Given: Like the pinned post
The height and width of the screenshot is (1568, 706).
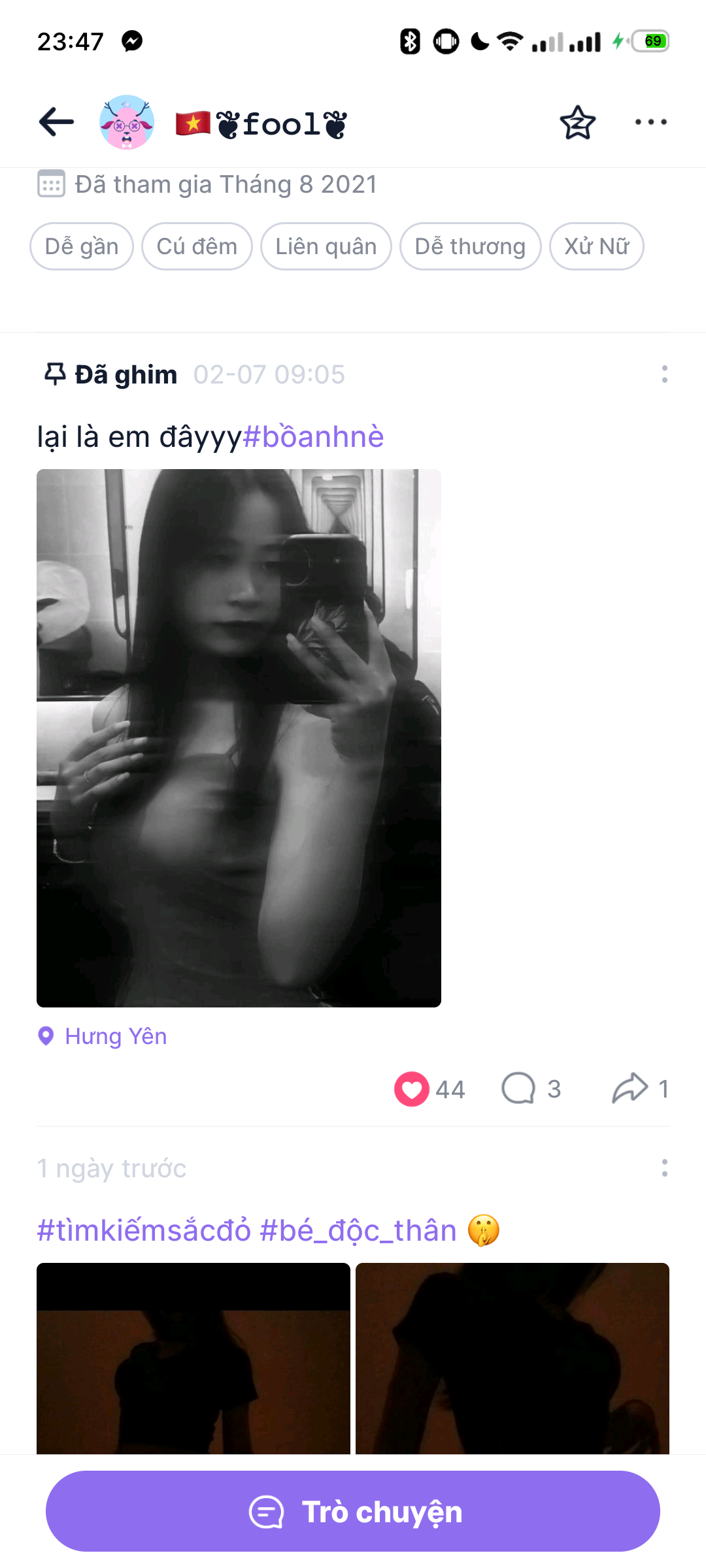Looking at the screenshot, I should (412, 1089).
